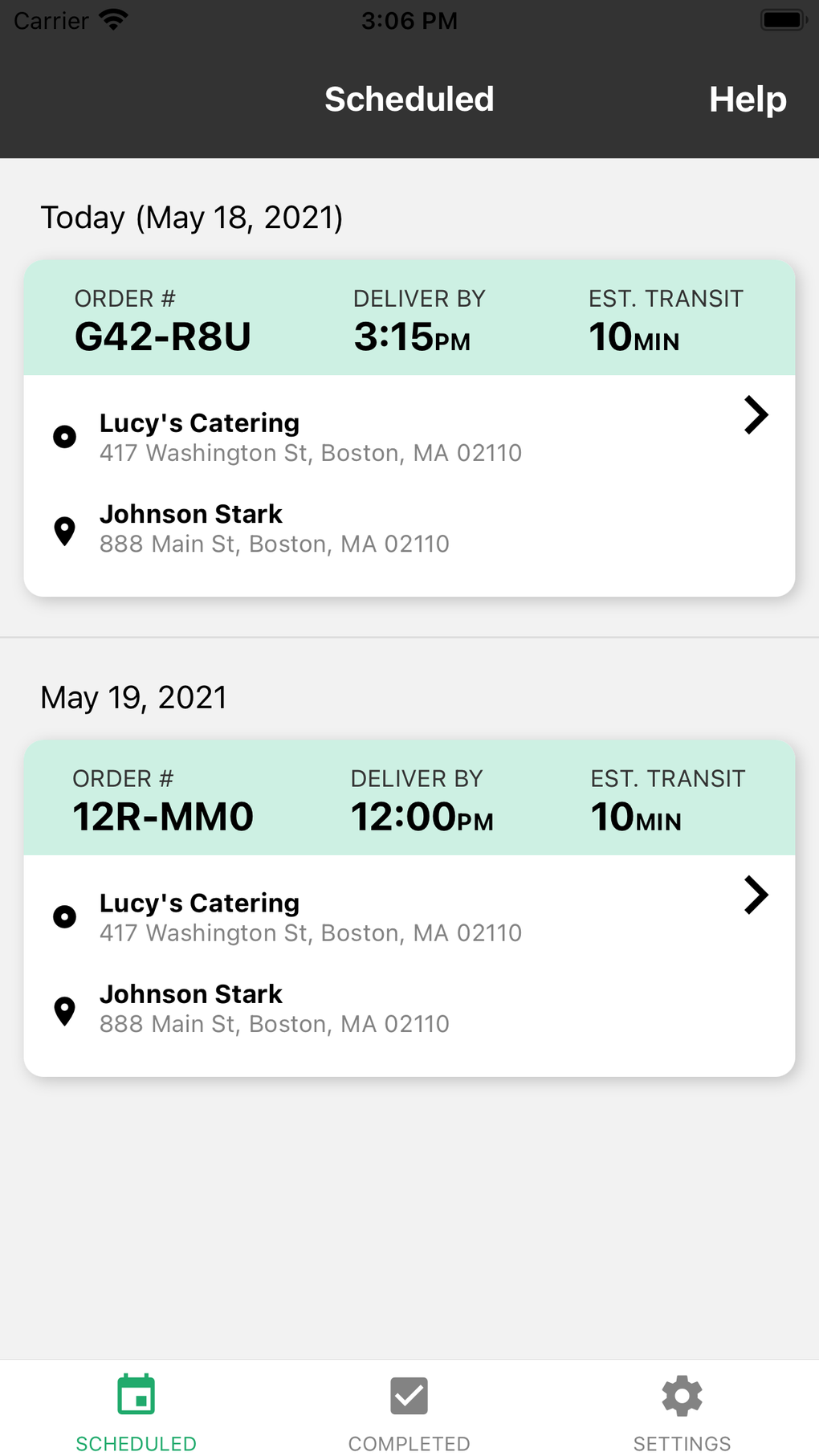Select Lucy's Catering address on today's order
Image resolution: width=819 pixels, height=1456 pixels.
click(x=311, y=453)
